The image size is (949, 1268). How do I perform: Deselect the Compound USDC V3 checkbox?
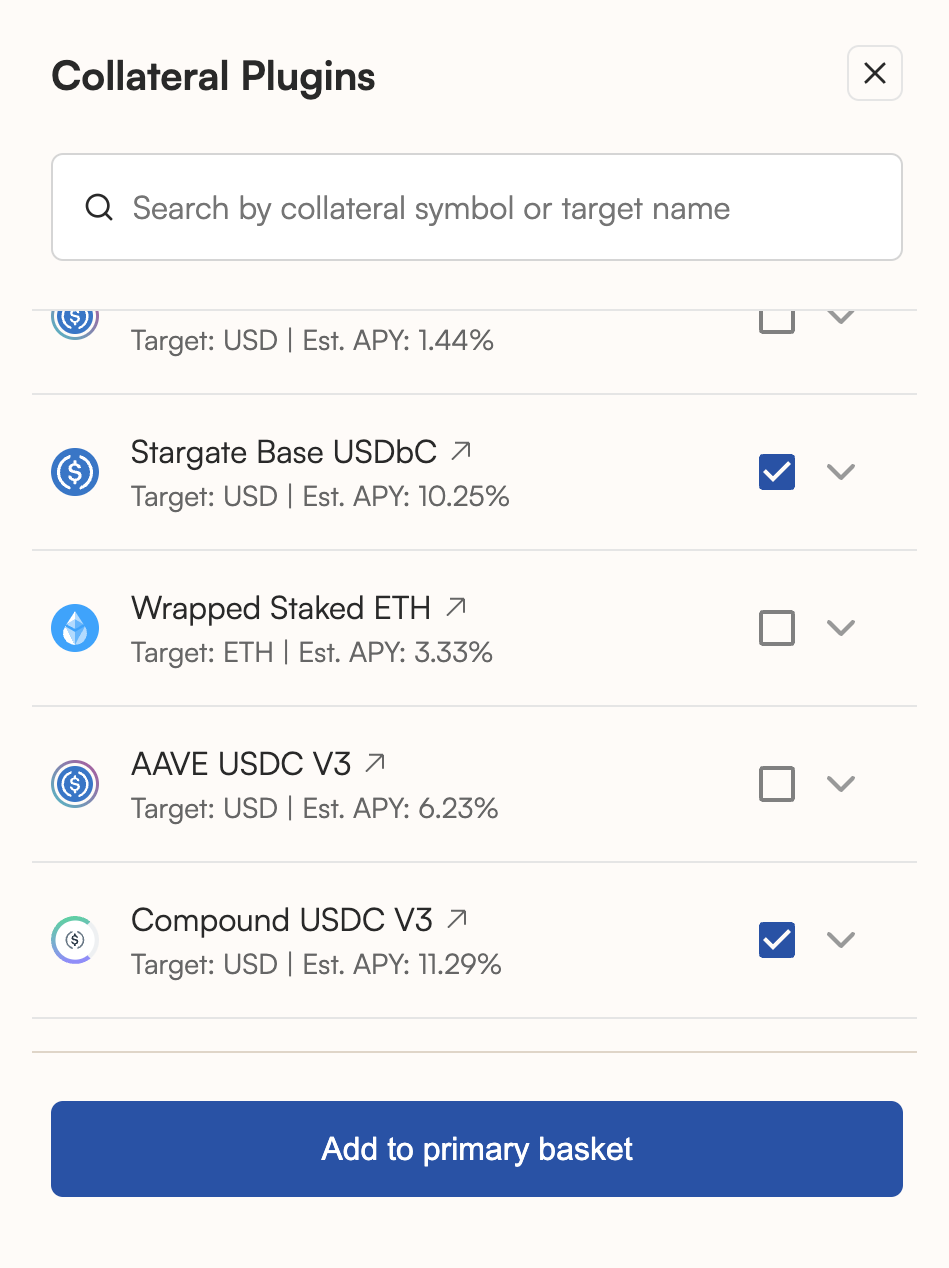click(x=777, y=940)
